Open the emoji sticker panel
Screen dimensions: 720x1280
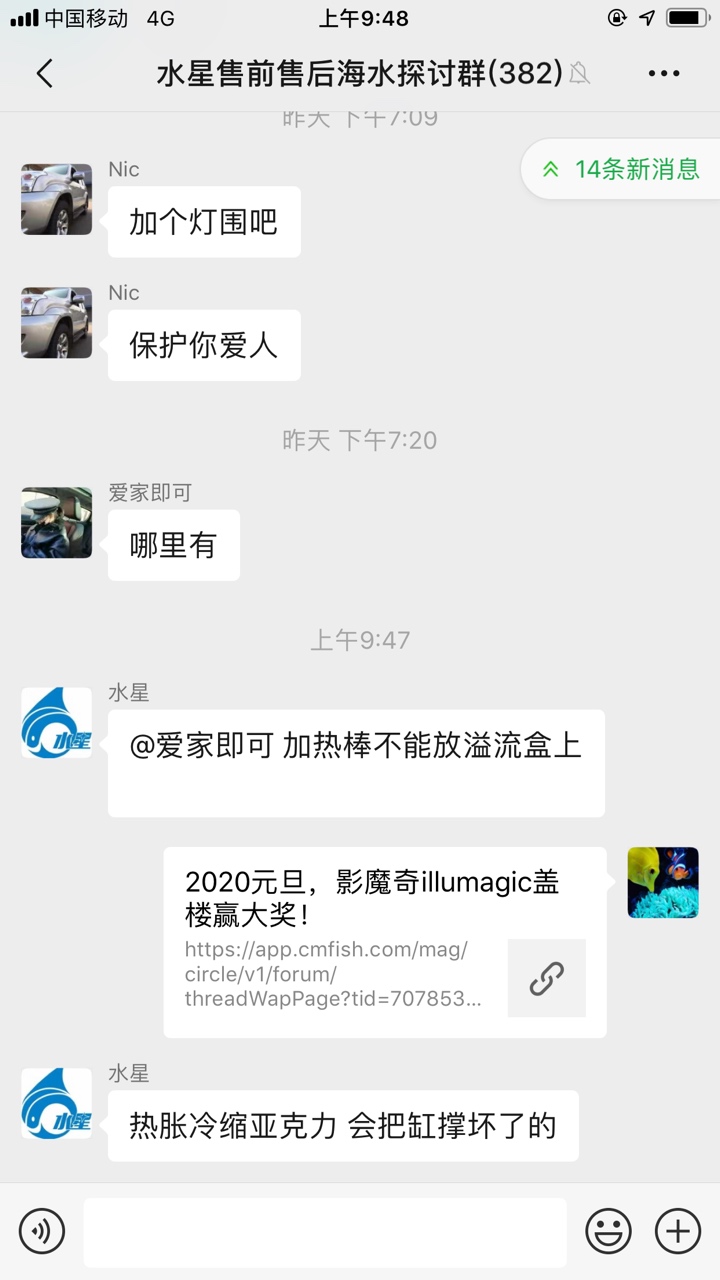[608, 1230]
